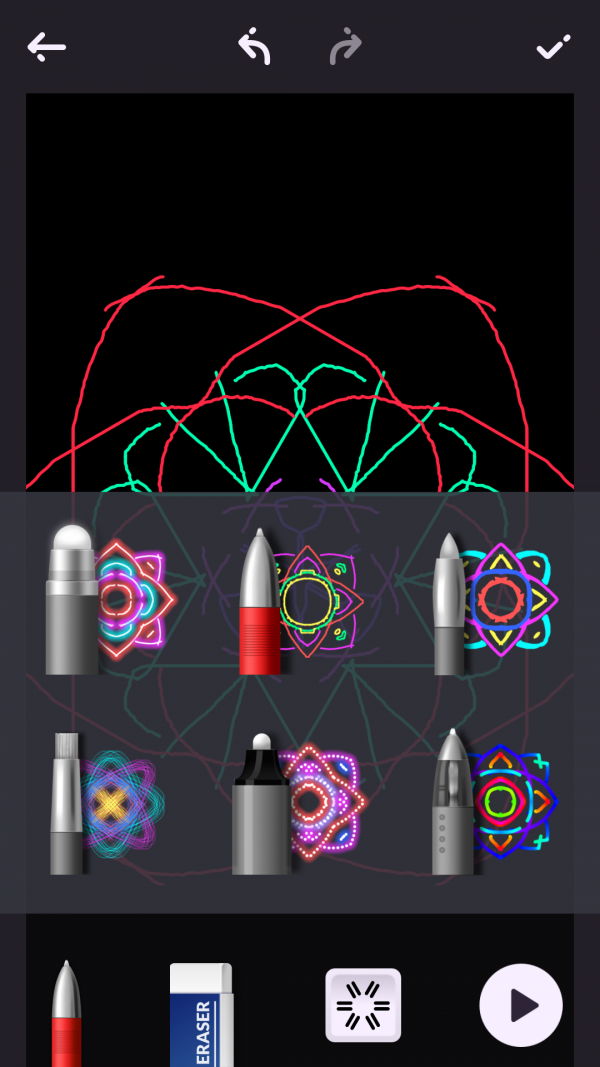The height and width of the screenshot is (1067, 600).
Task: Switch to the eraser tool
Action: click(201, 1013)
